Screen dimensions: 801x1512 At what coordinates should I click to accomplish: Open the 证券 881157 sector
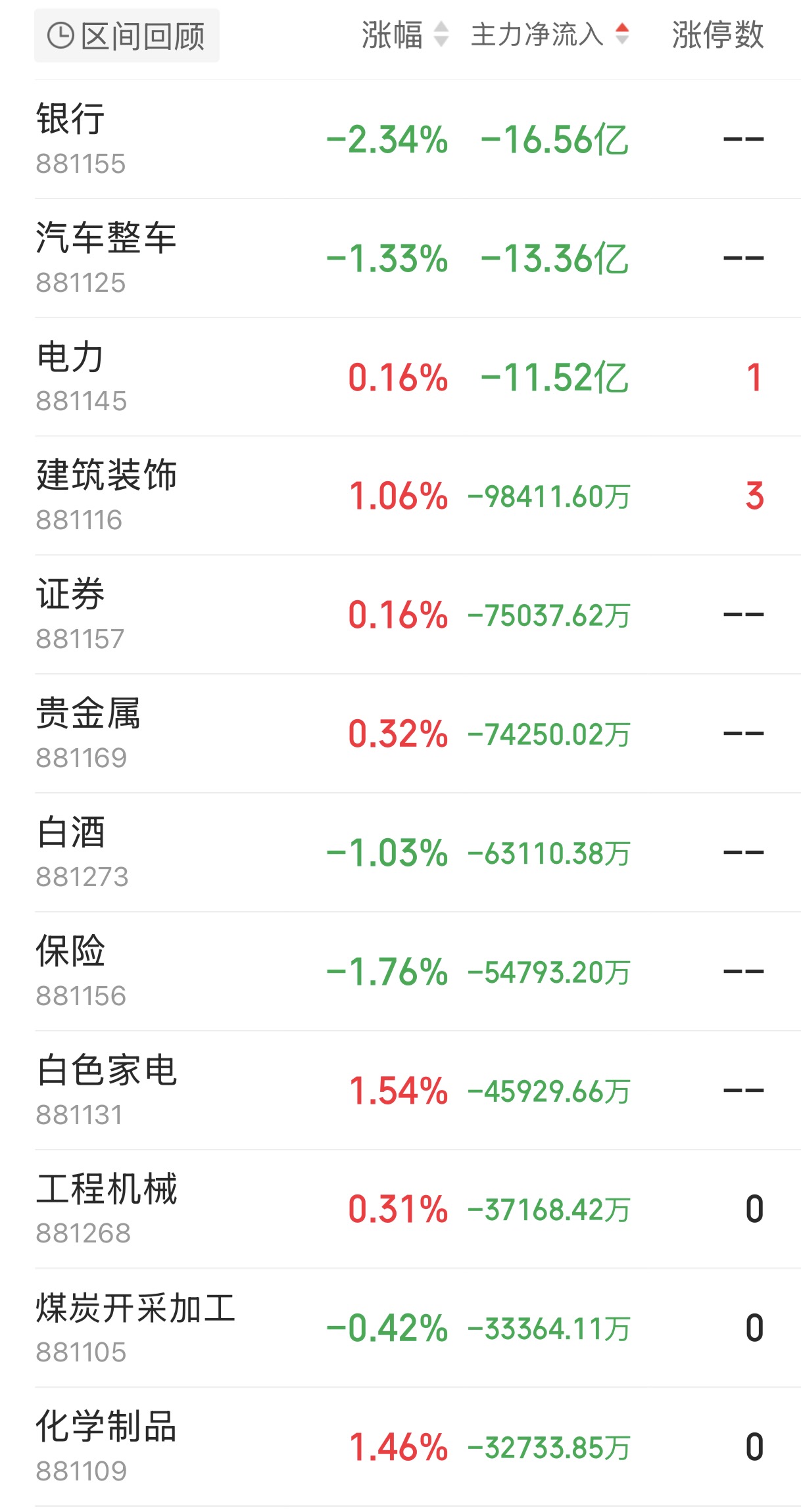pyautogui.click(x=418, y=615)
